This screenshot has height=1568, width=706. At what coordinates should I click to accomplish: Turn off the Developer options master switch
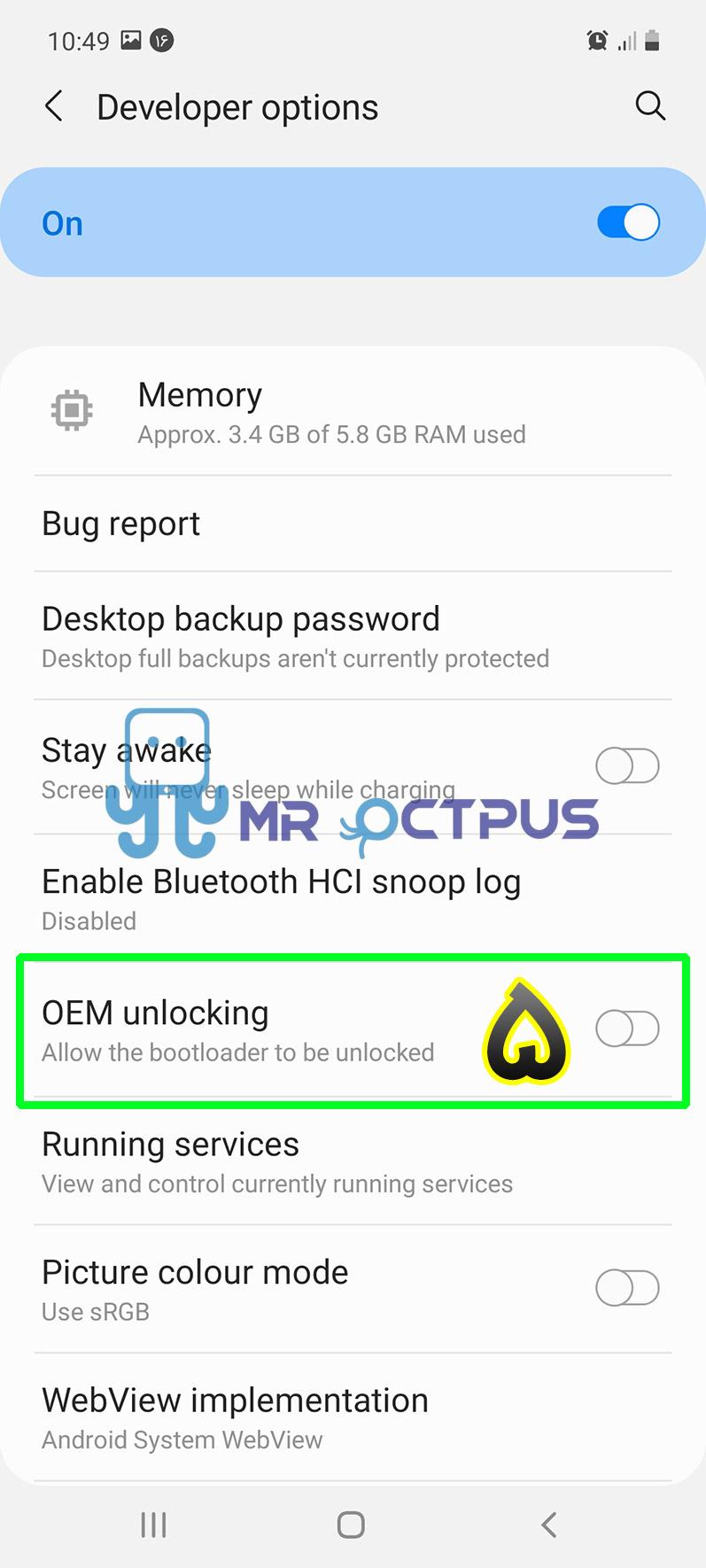[628, 222]
